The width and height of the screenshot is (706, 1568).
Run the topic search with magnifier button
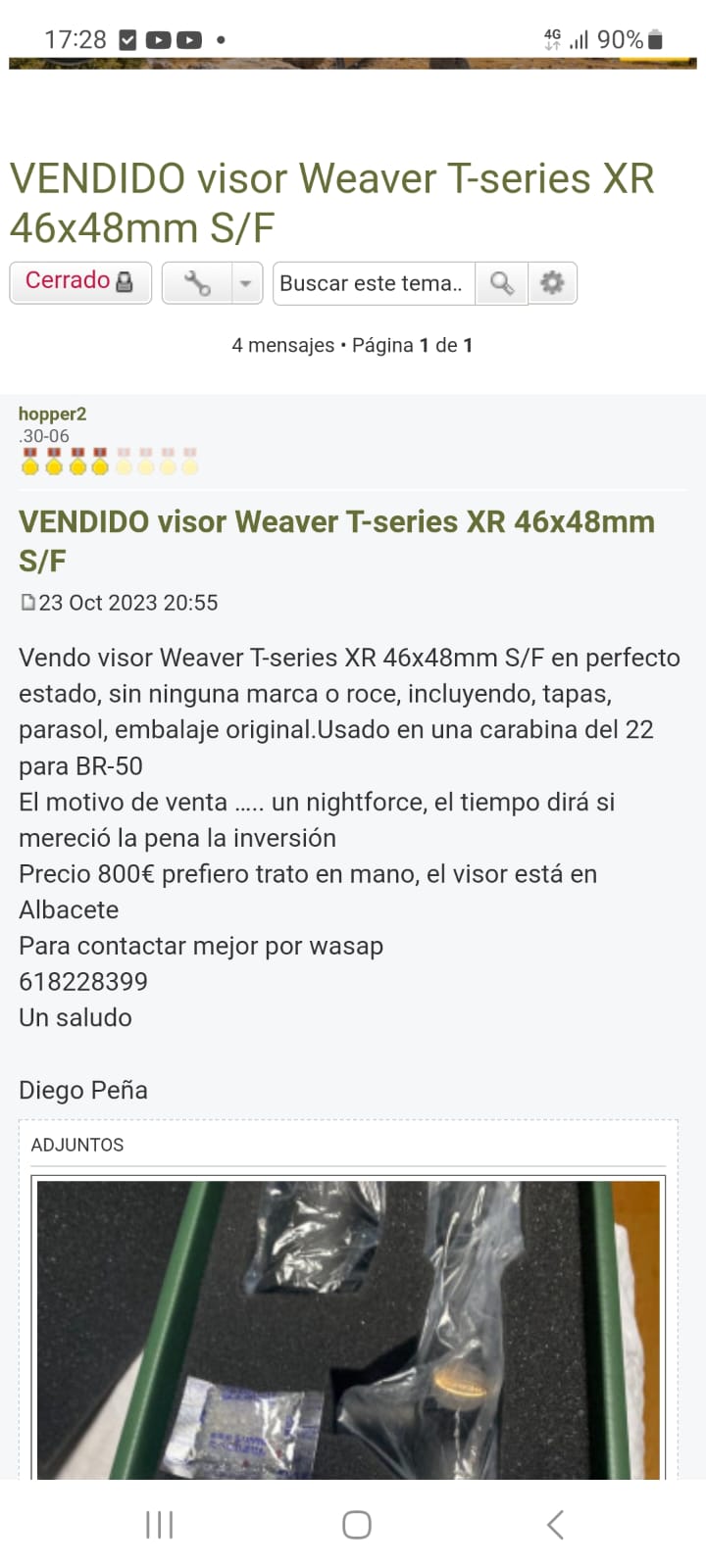[502, 283]
